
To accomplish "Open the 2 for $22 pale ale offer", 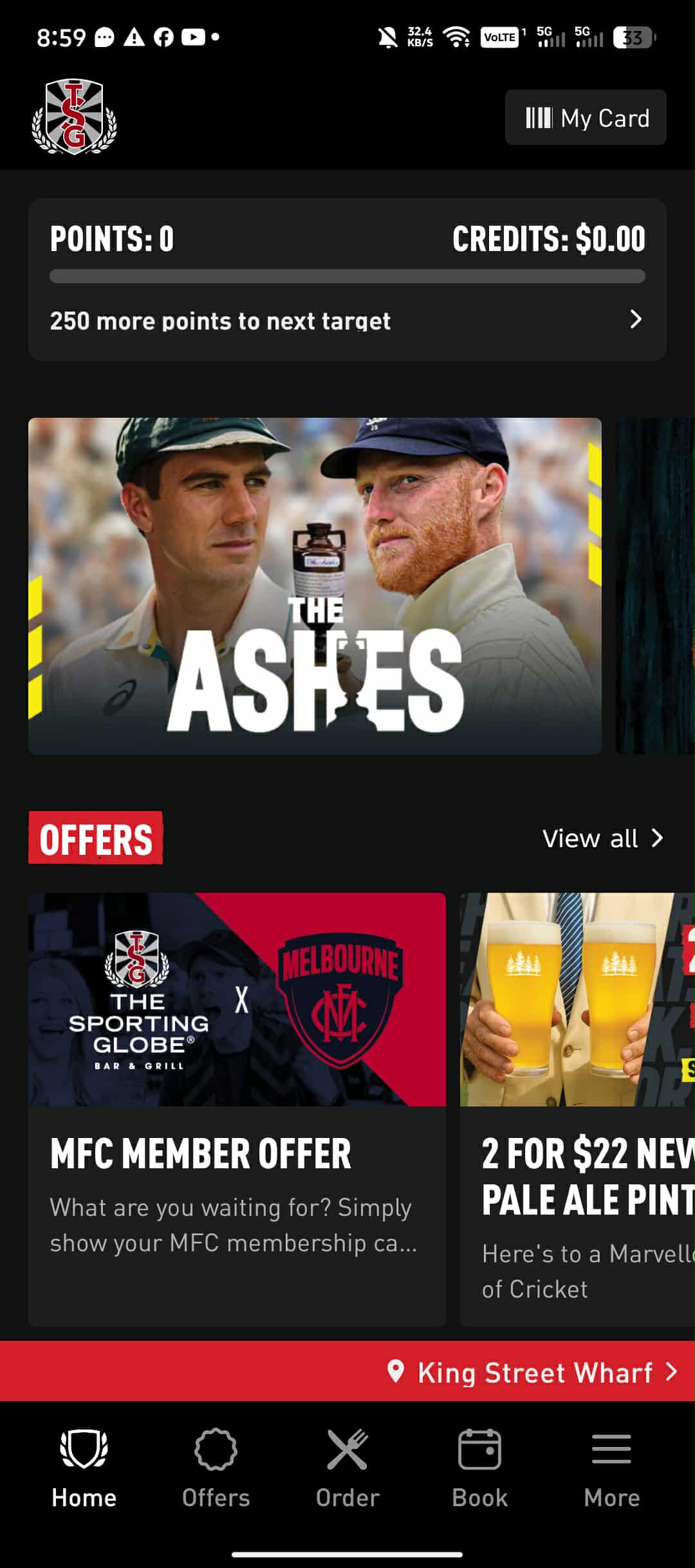I will coord(577,1107).
